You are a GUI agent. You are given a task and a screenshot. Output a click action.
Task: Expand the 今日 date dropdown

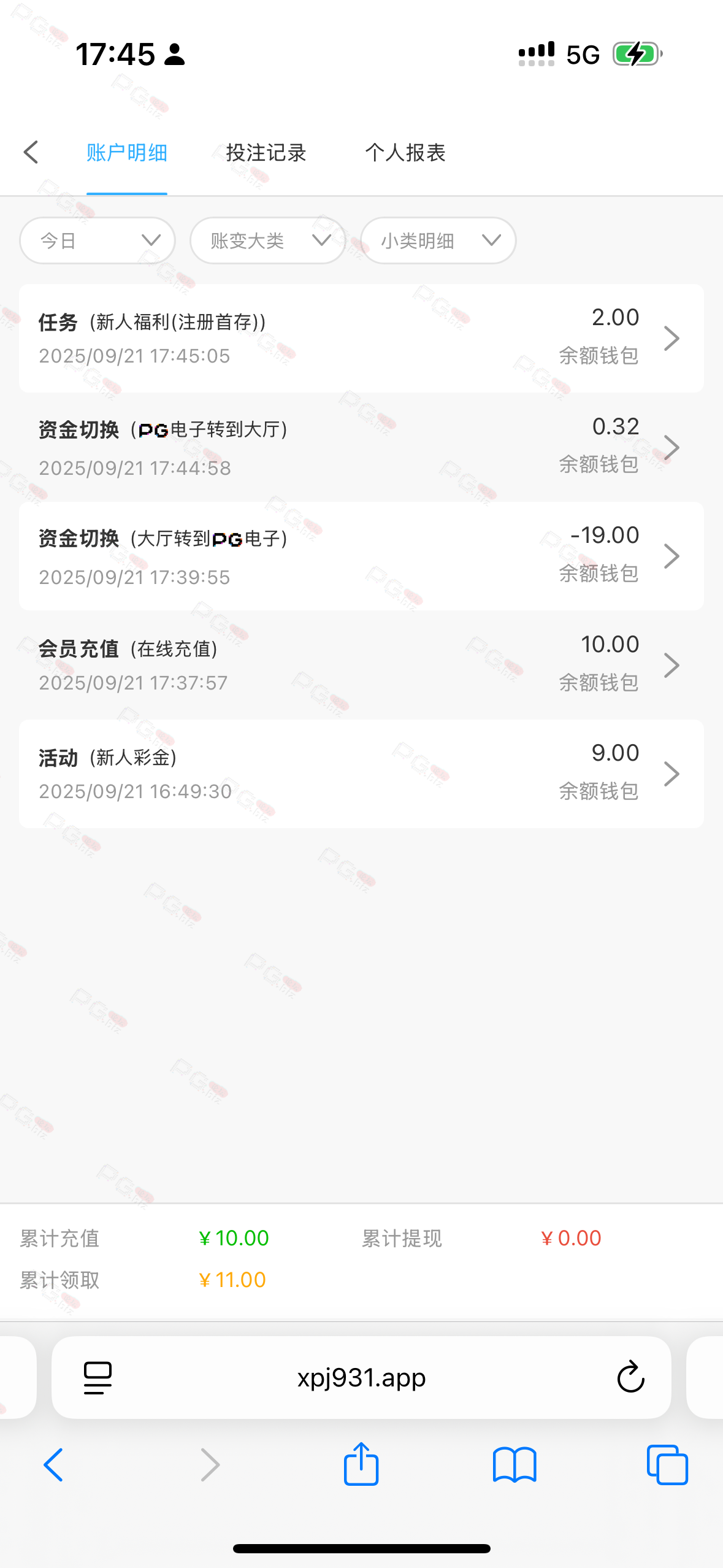[98, 240]
